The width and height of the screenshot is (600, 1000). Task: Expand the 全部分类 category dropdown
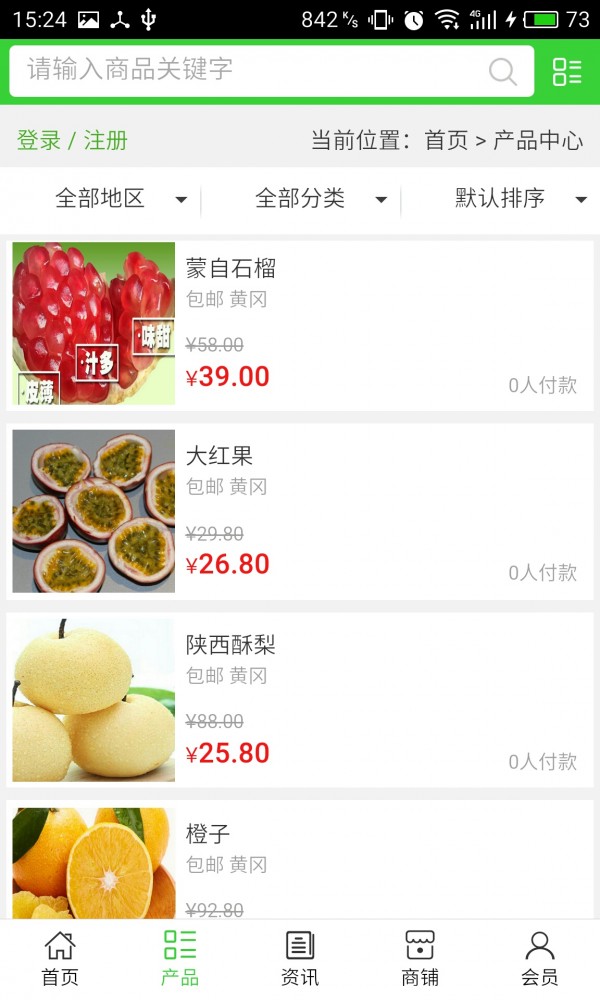point(320,199)
